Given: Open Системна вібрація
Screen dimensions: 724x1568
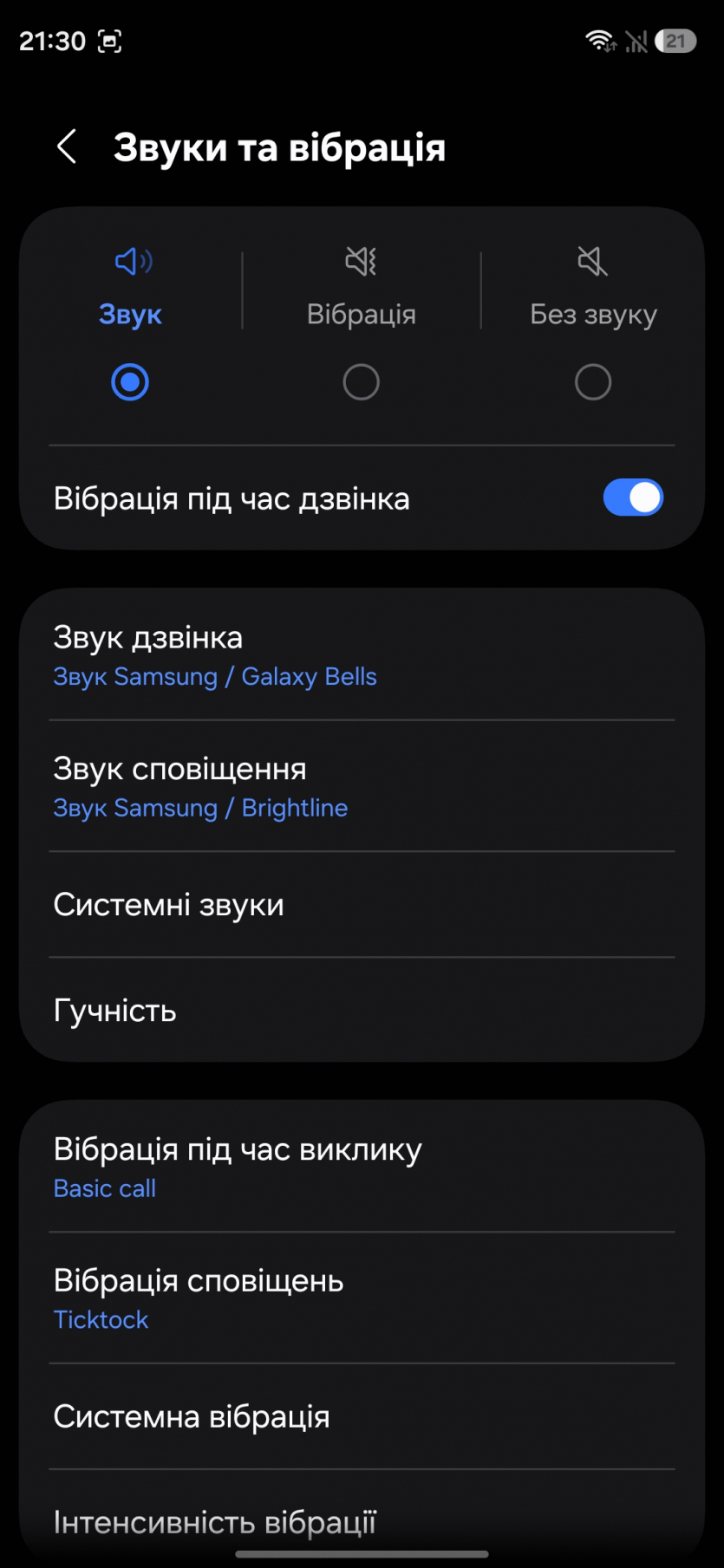Looking at the screenshot, I should pyautogui.click(x=362, y=1416).
